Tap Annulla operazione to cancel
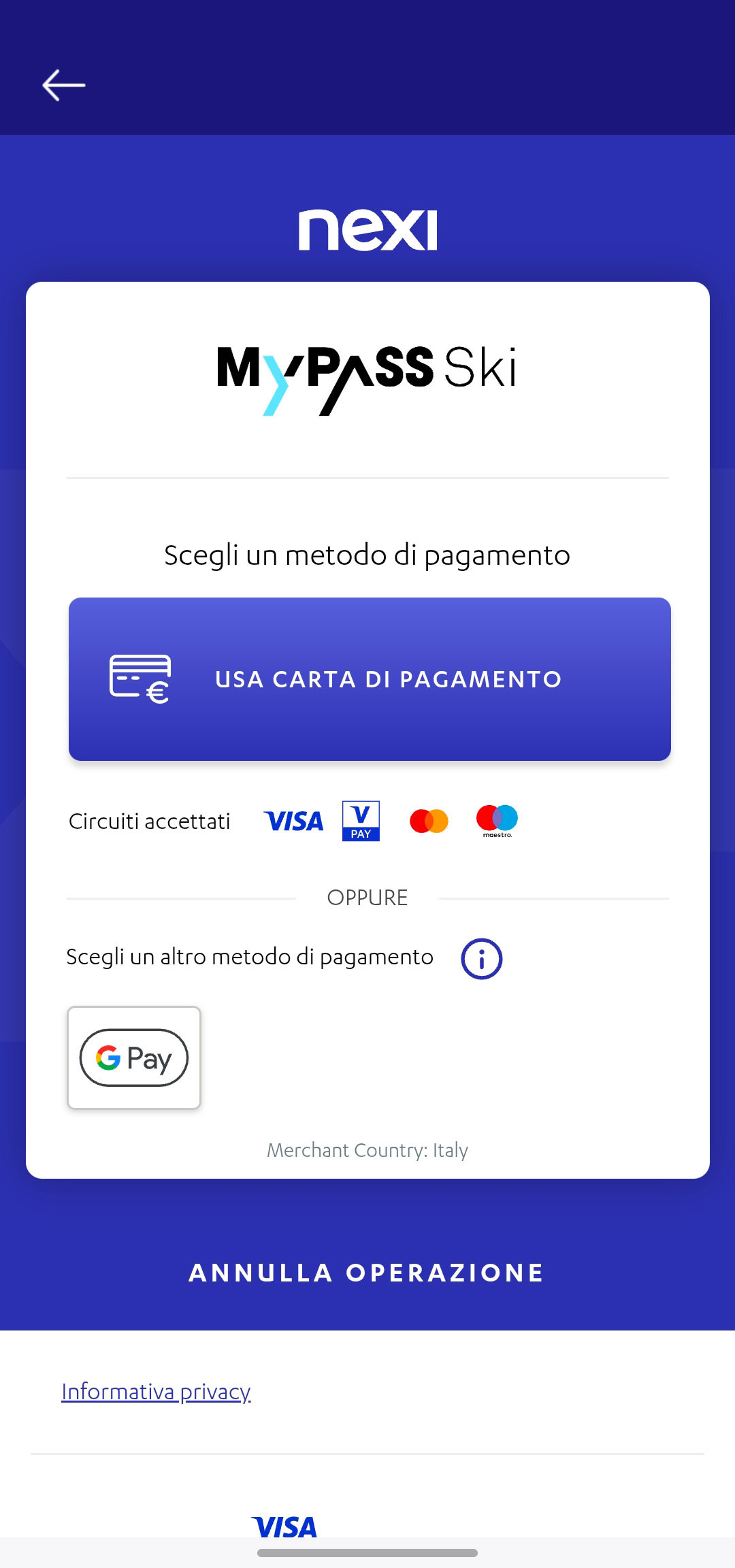This screenshot has width=735, height=1568. coord(367,1273)
